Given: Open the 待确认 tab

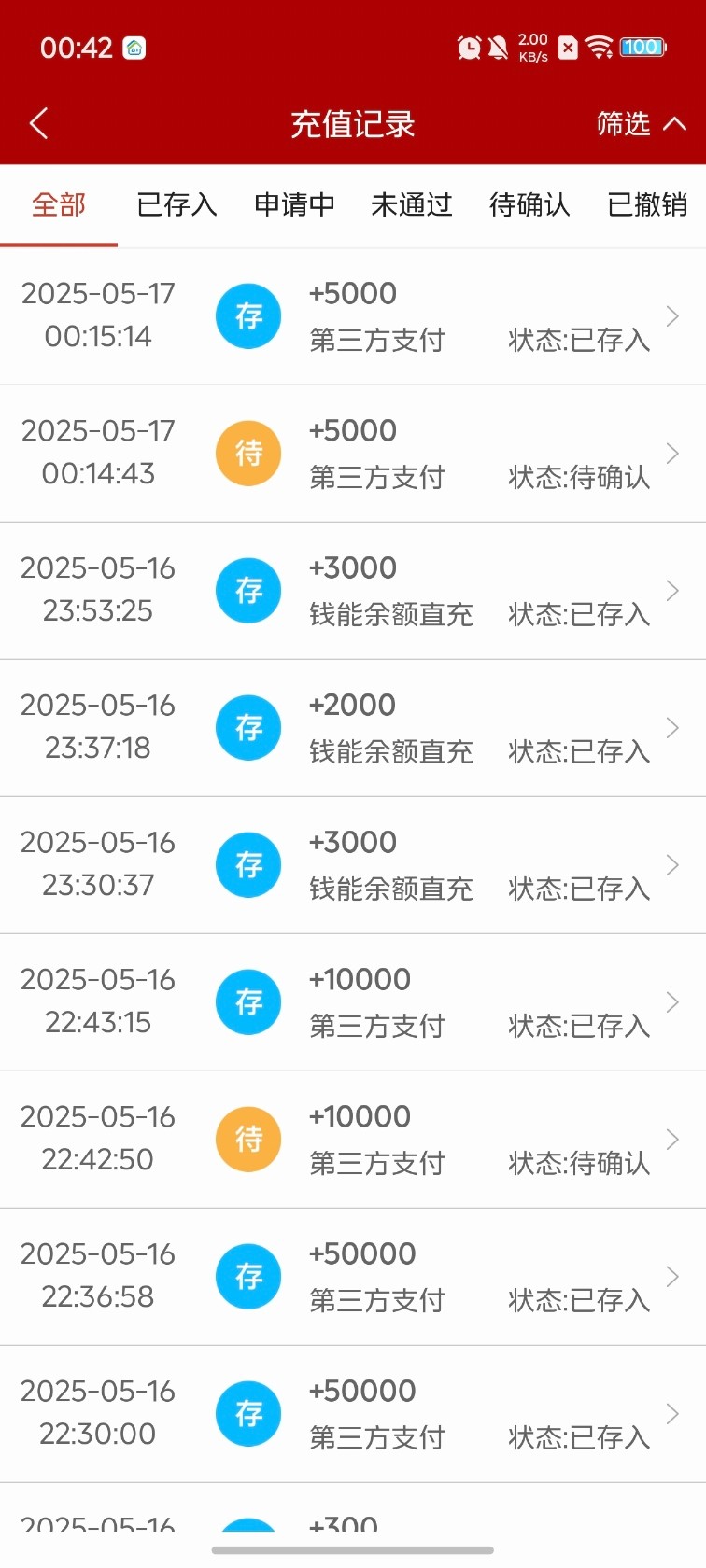Looking at the screenshot, I should coord(529,204).
